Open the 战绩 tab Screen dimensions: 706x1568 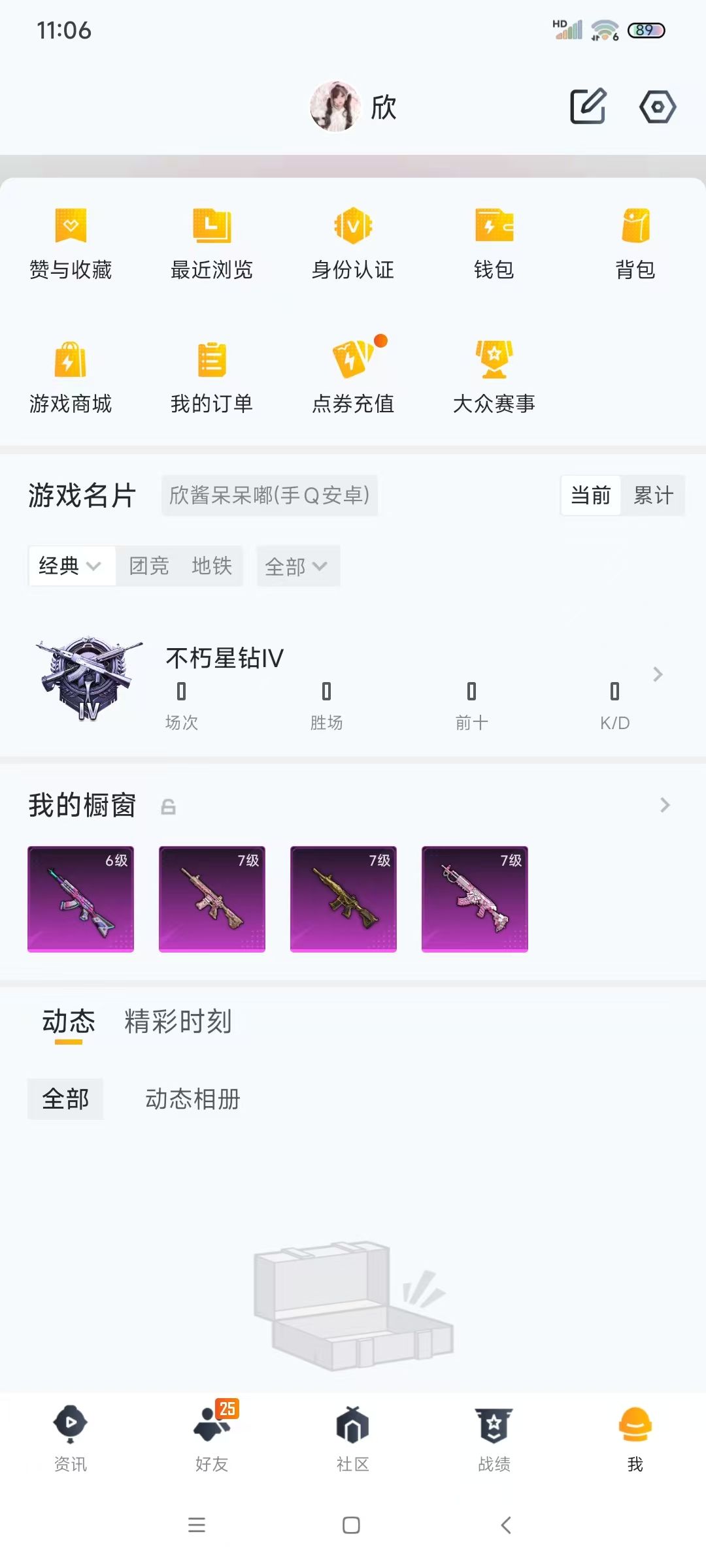point(494,1436)
